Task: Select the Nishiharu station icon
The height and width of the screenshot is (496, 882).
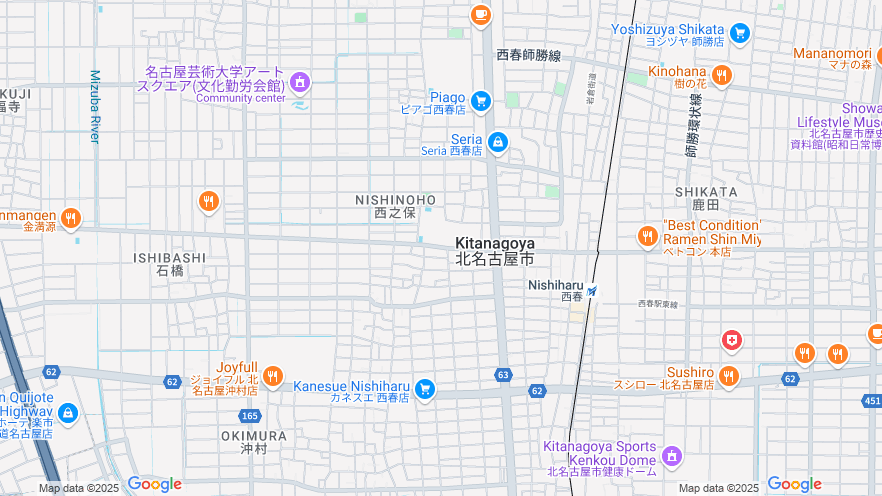Action: point(592,291)
